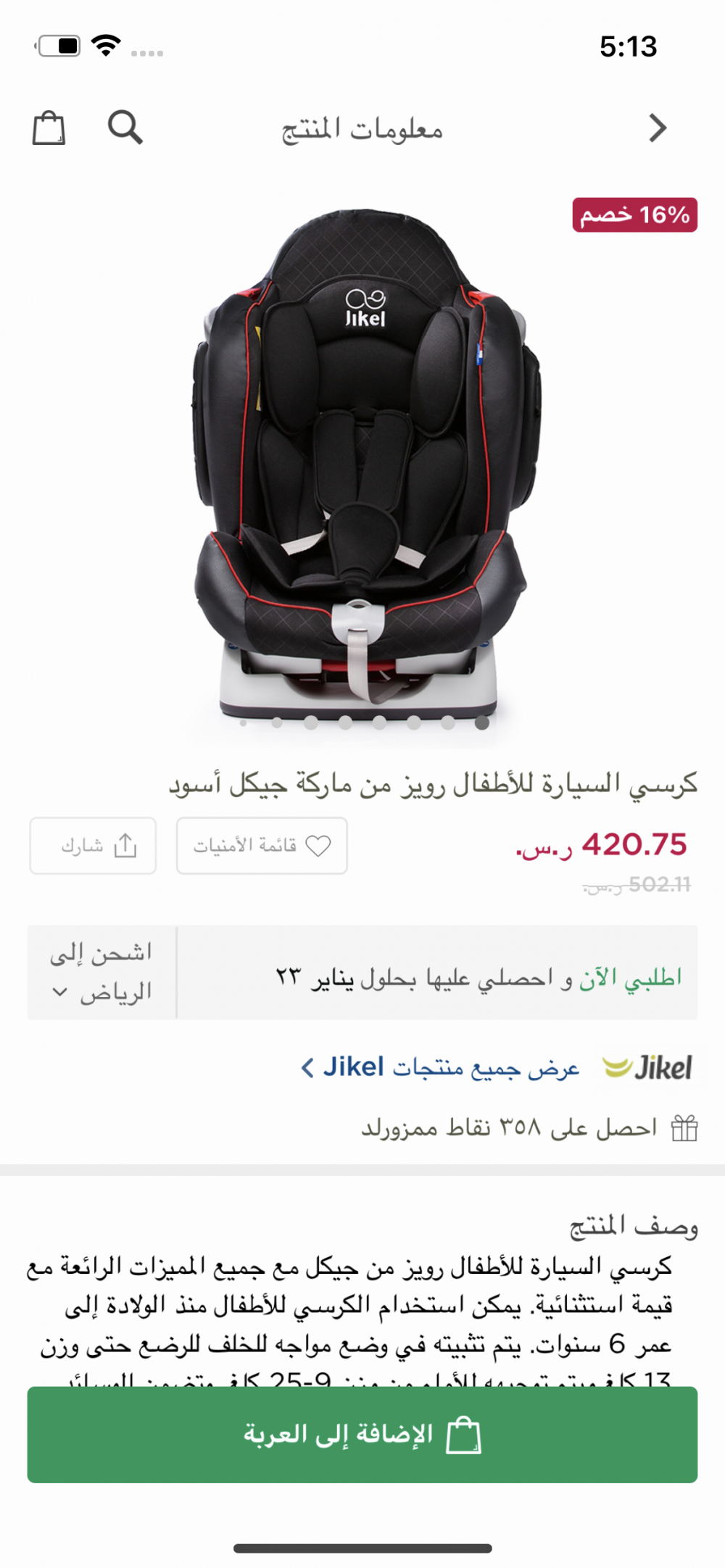Add the product to the cart
The image size is (725, 1568).
pos(362,1435)
